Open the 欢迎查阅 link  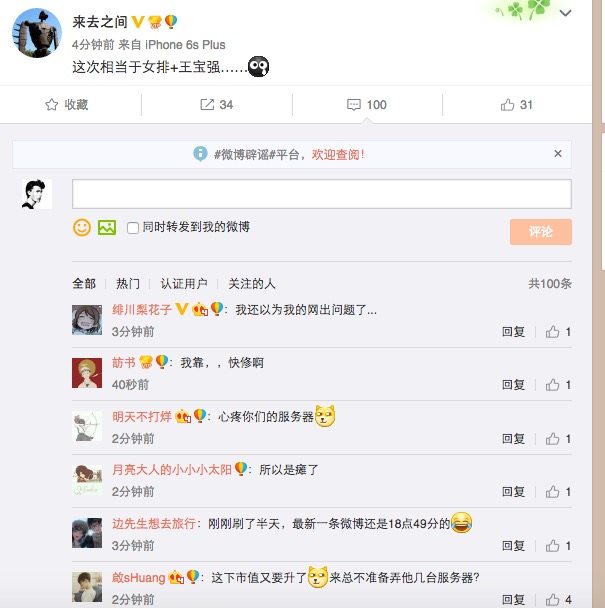(x=338, y=154)
